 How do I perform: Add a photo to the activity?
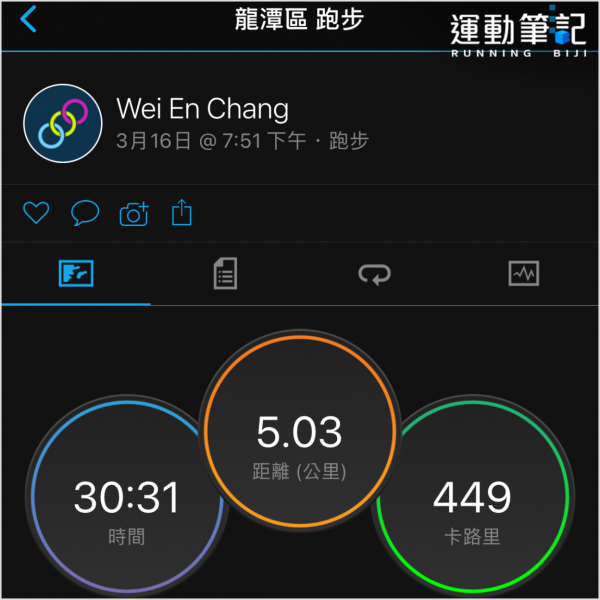[133, 213]
